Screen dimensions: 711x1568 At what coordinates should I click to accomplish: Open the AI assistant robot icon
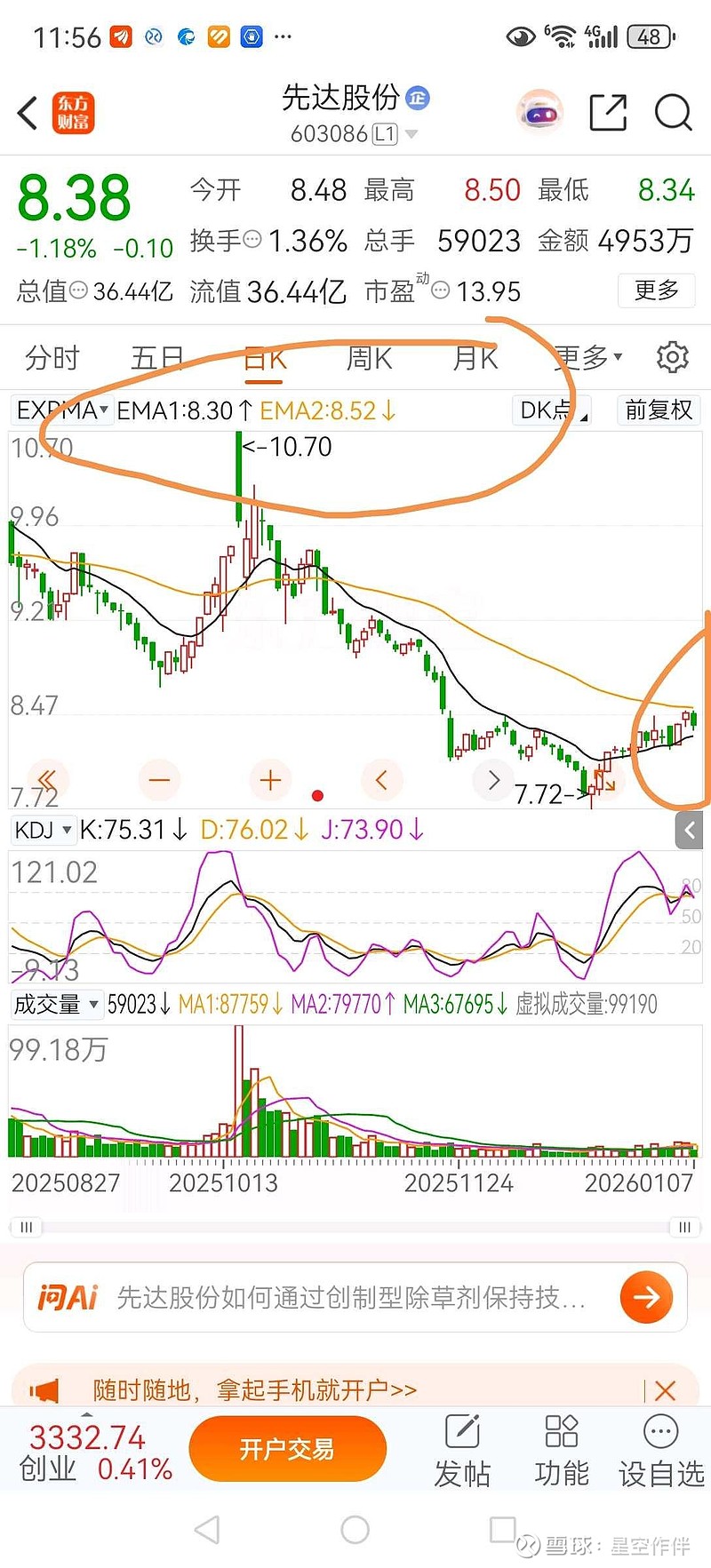pos(539,113)
